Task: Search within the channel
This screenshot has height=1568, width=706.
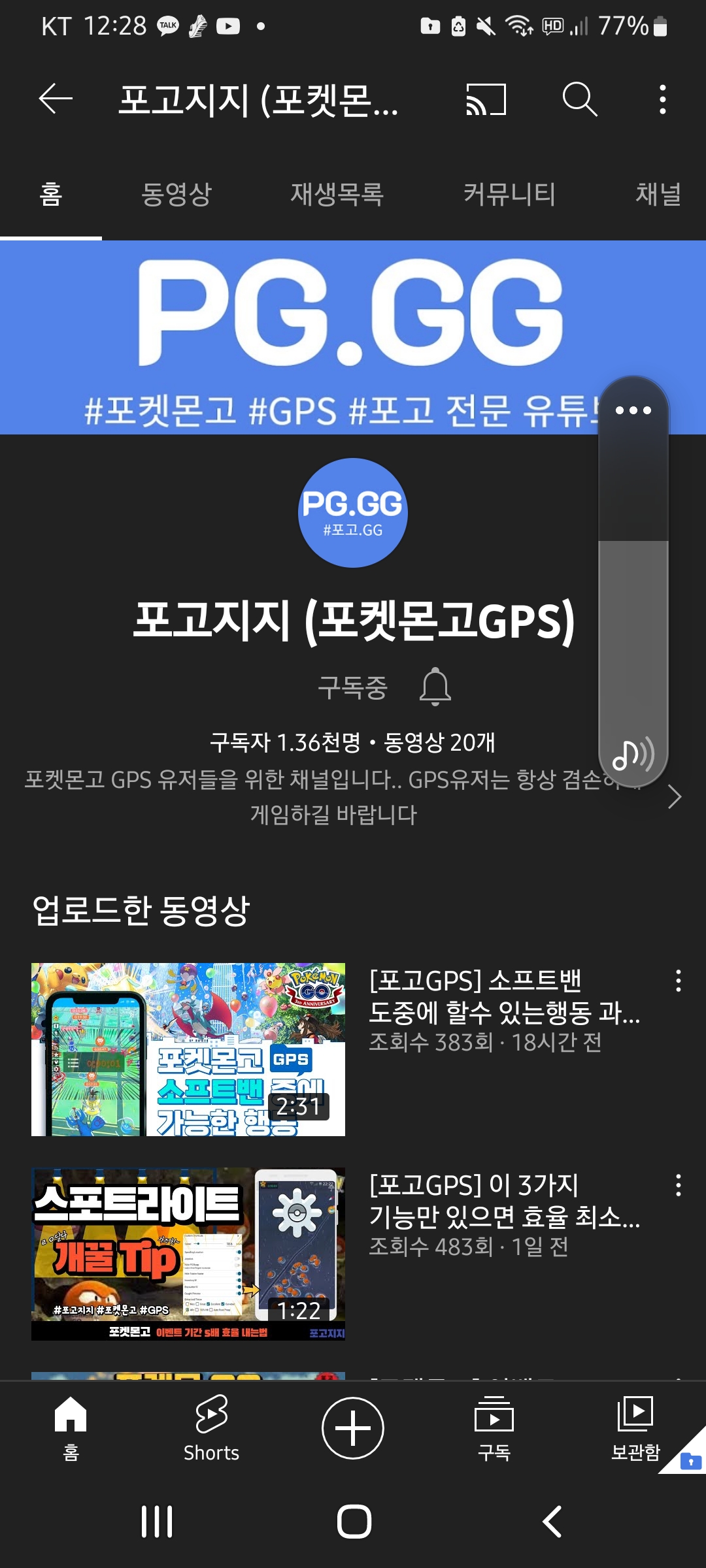Action: [579, 99]
